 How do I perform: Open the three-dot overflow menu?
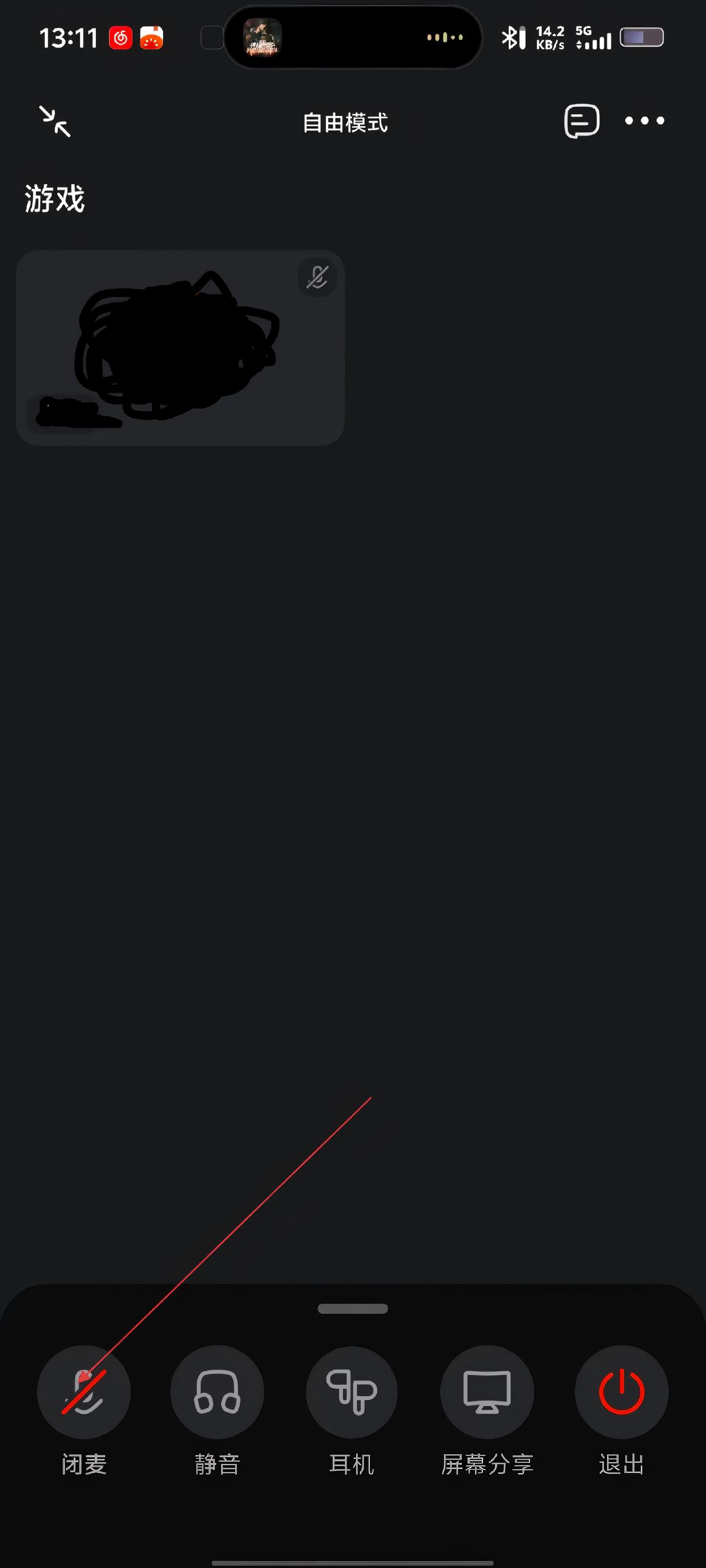tap(644, 120)
